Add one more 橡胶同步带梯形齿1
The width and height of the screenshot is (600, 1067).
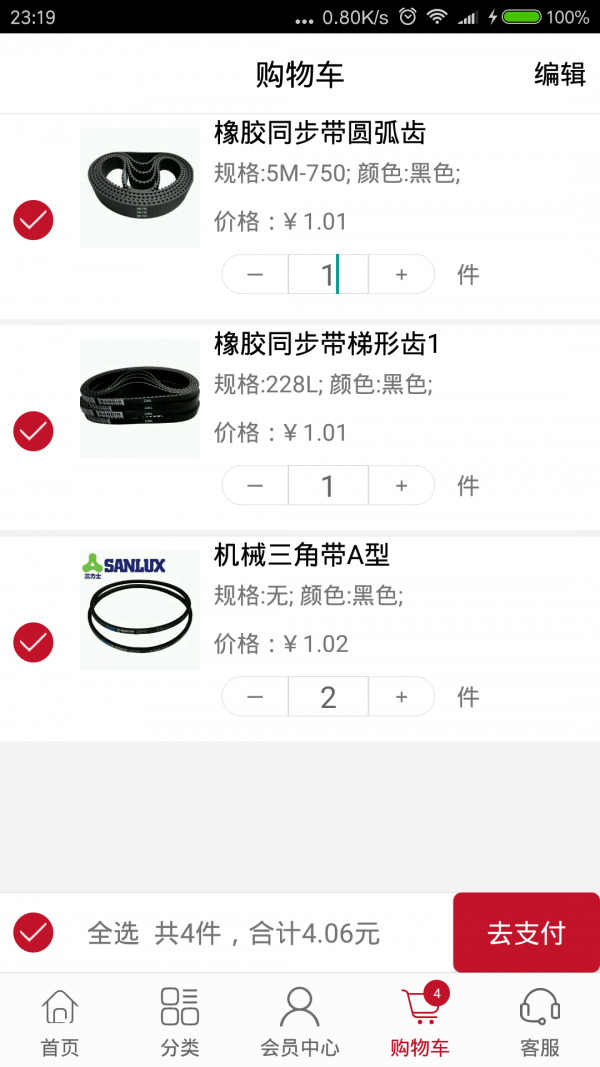click(x=402, y=485)
